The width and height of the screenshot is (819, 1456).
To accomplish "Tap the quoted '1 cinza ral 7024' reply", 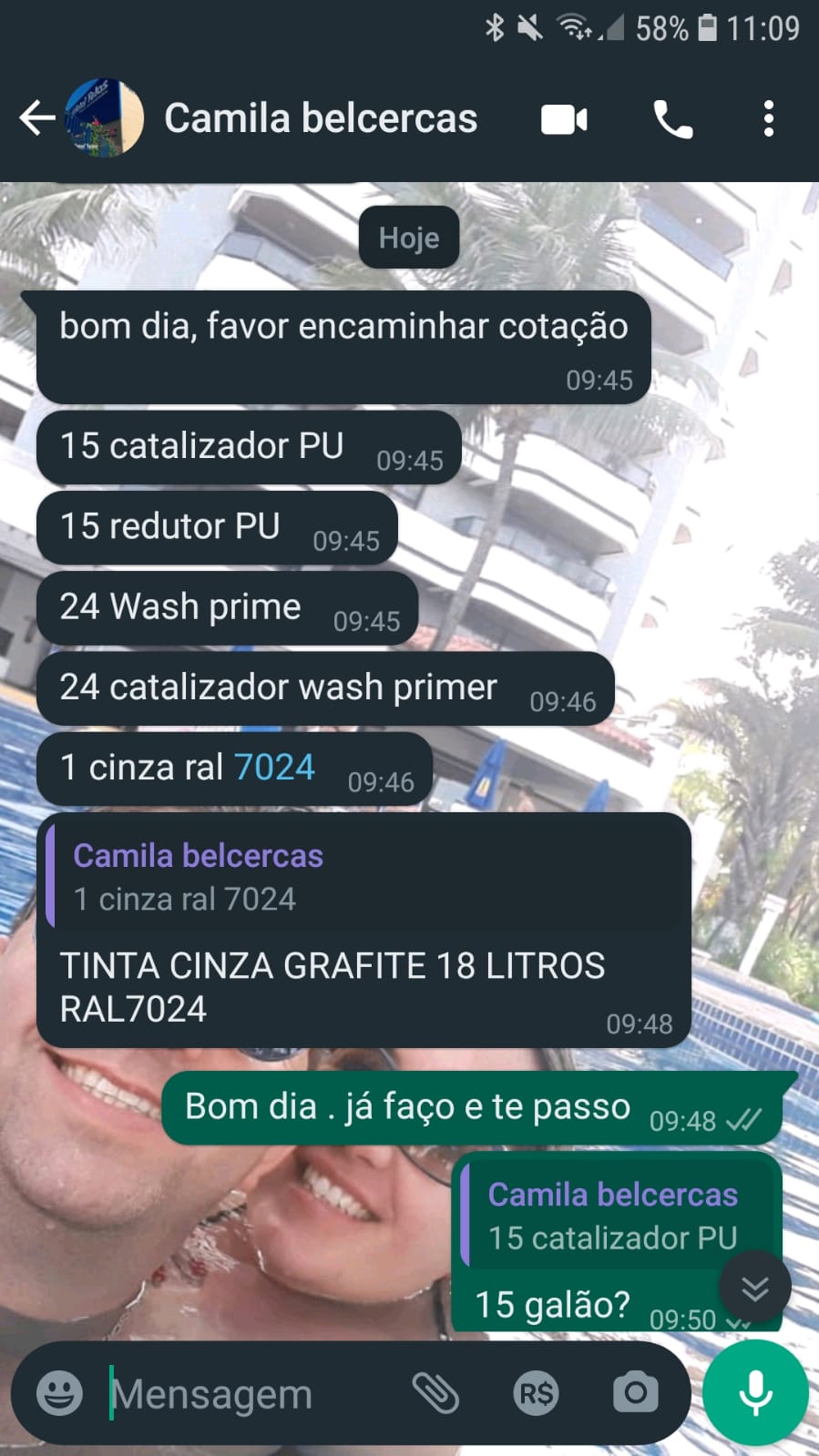I will 364,877.
